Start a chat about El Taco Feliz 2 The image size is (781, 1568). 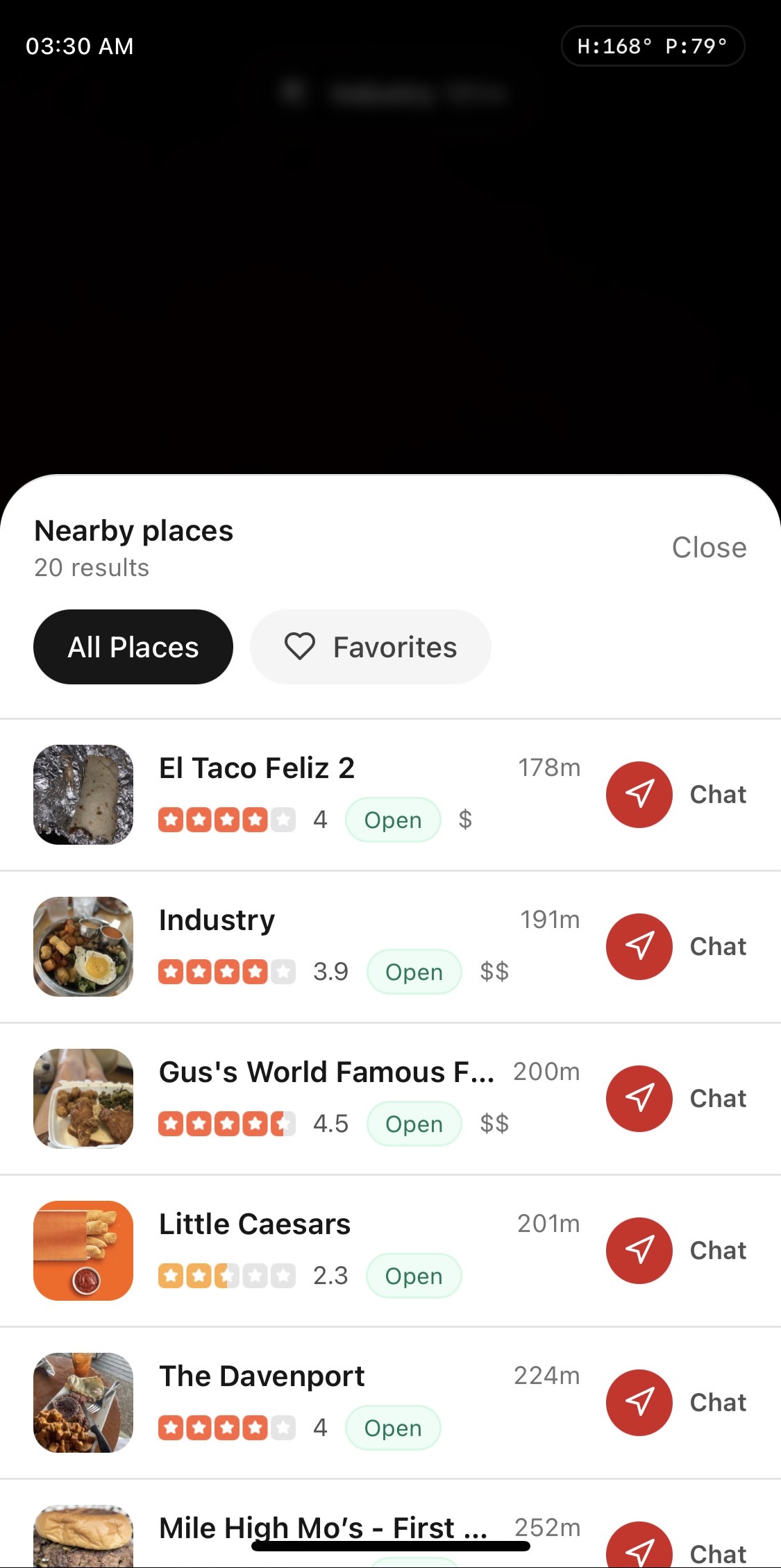(x=718, y=795)
